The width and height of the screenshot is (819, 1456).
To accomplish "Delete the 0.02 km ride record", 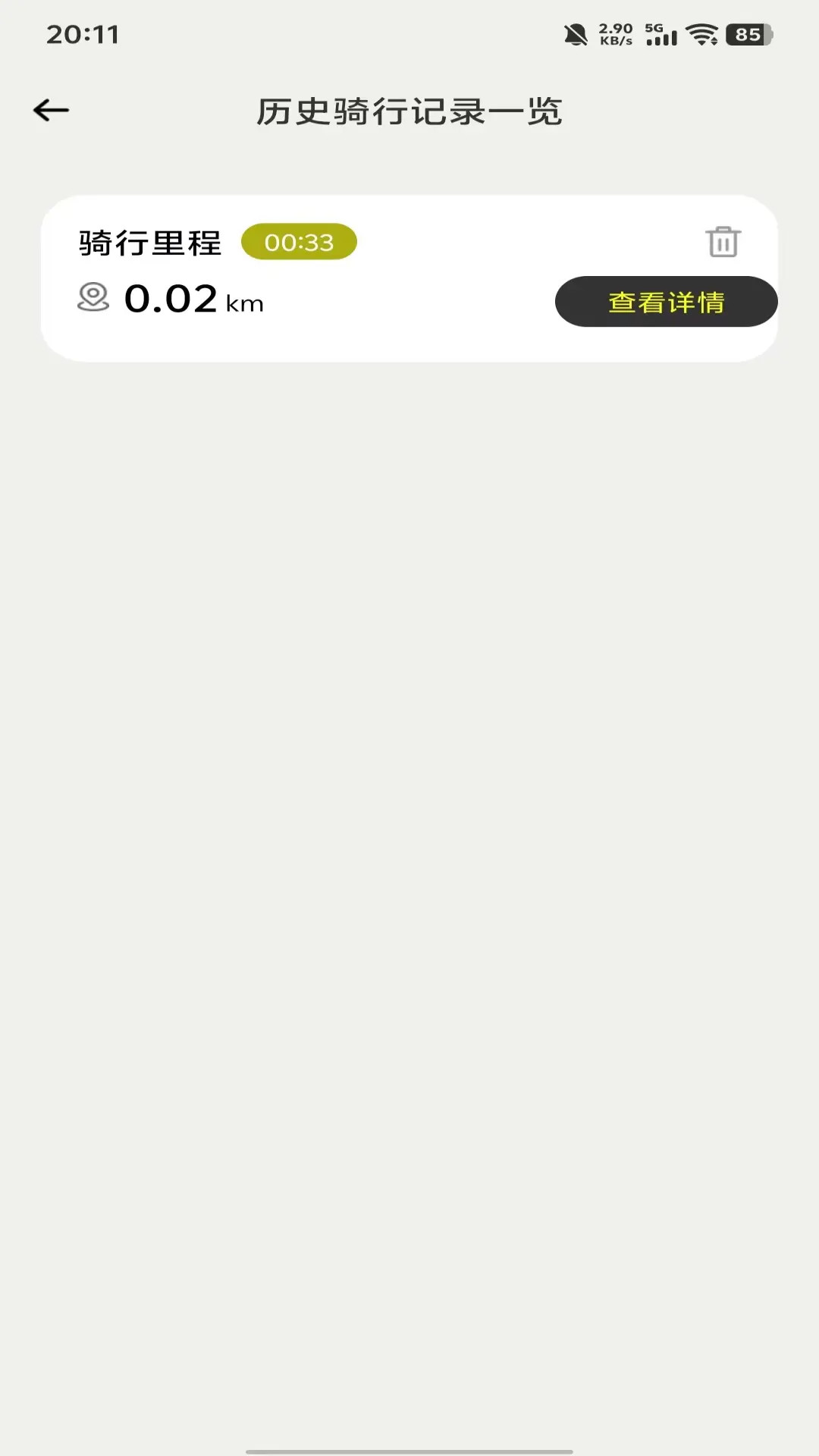I will [723, 242].
